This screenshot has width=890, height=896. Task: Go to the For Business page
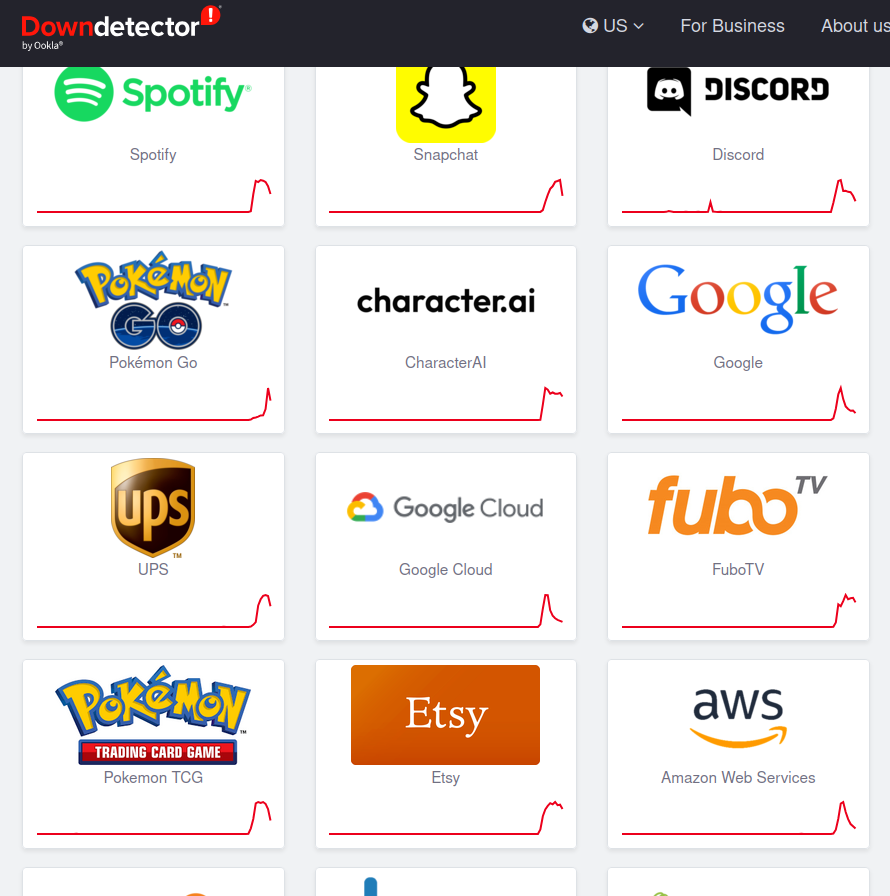coord(732,26)
